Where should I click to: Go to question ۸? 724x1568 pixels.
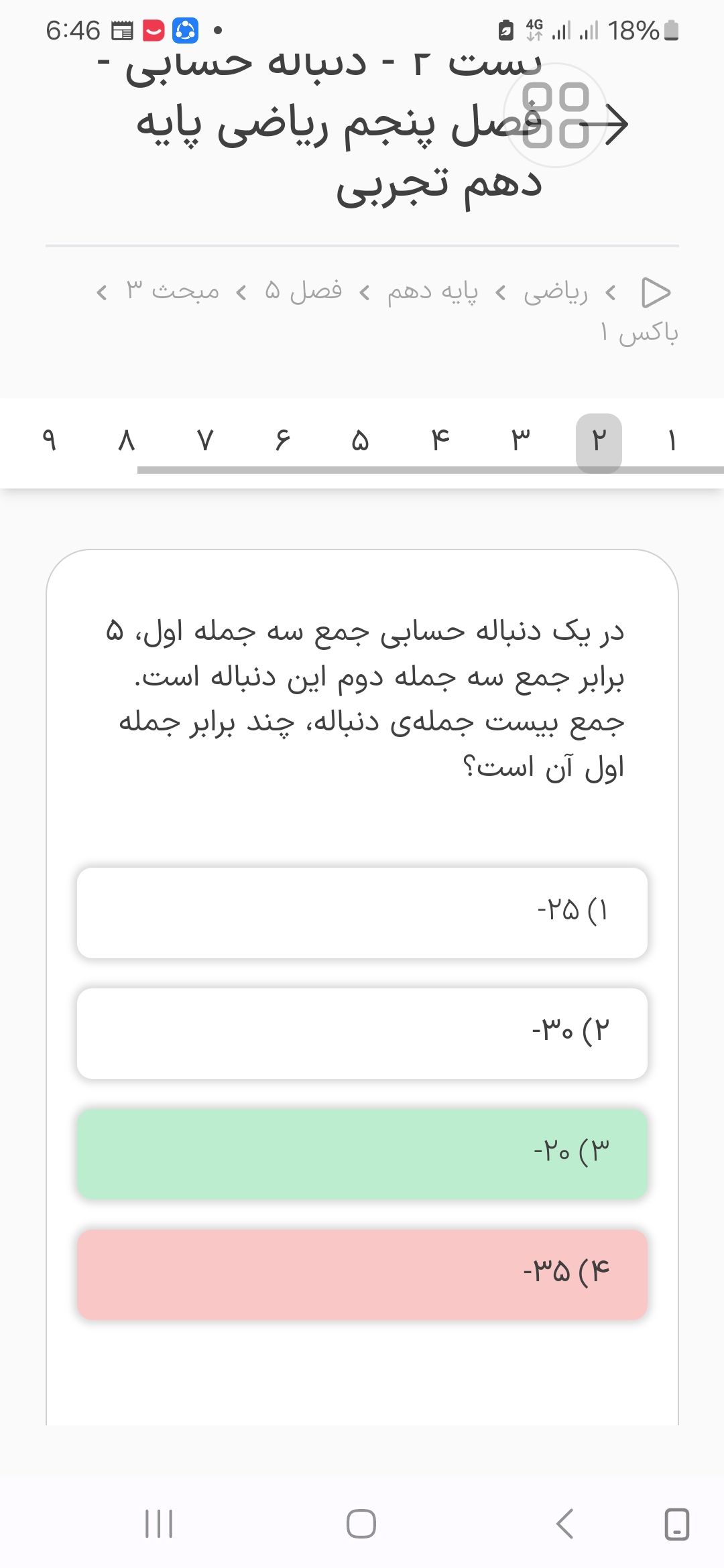tap(127, 441)
